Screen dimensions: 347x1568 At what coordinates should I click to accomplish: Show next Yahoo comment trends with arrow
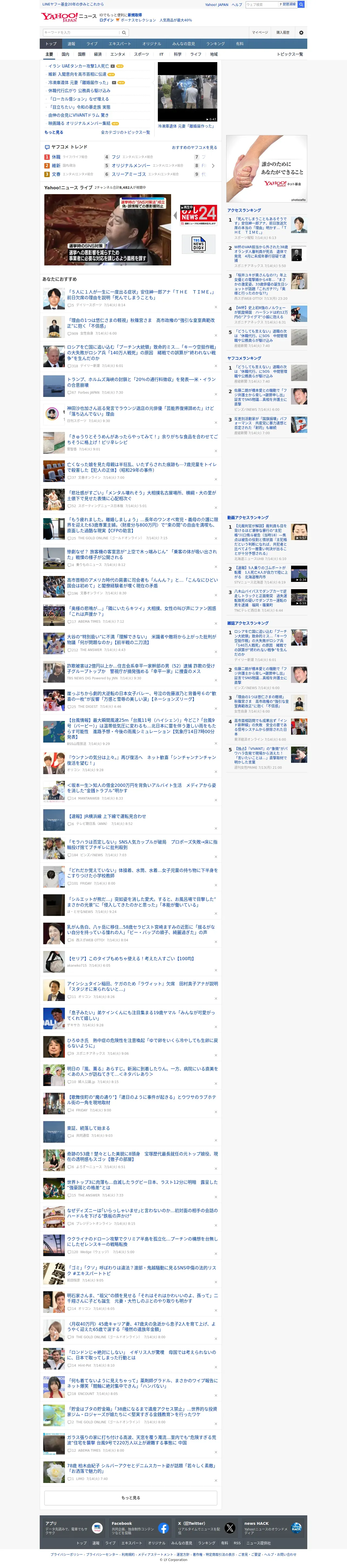point(212,166)
